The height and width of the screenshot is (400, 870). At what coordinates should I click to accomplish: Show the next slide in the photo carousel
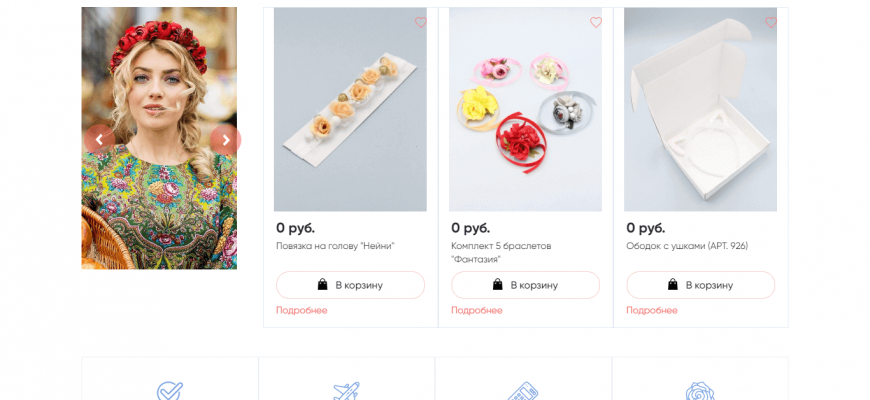pyautogui.click(x=225, y=140)
